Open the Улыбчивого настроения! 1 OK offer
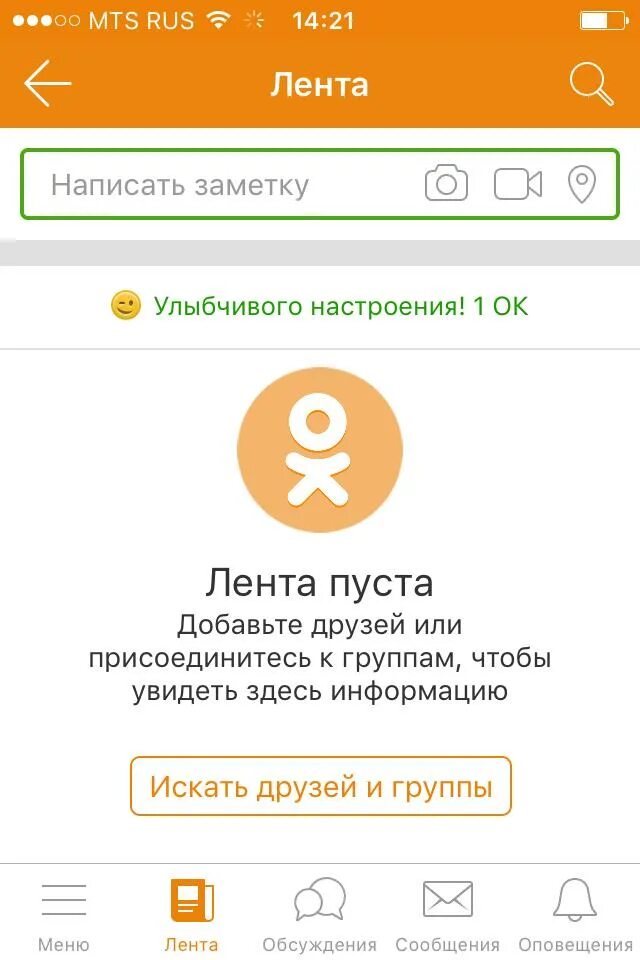Screen dimensions: 640x960 [x=320, y=306]
